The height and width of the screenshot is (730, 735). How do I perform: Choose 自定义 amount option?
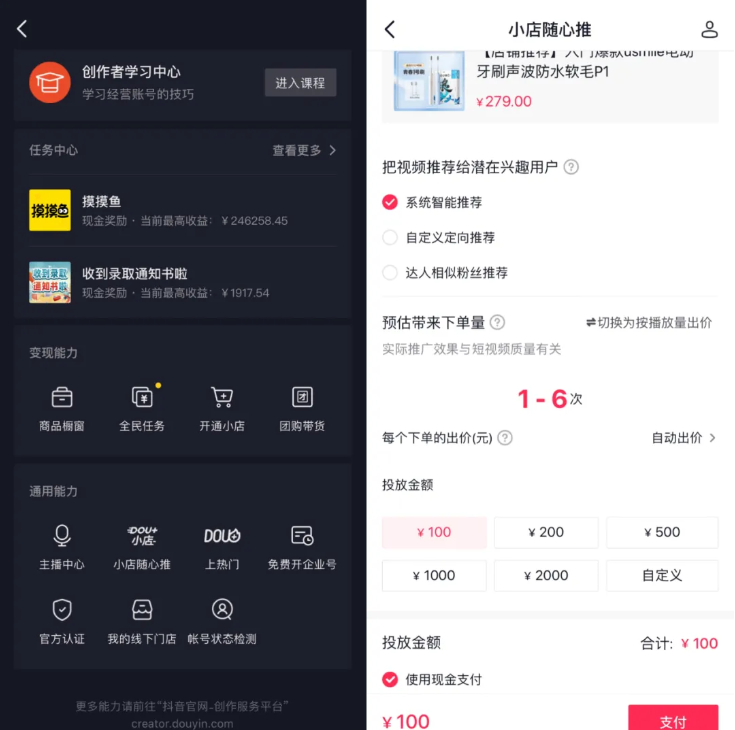coord(662,575)
